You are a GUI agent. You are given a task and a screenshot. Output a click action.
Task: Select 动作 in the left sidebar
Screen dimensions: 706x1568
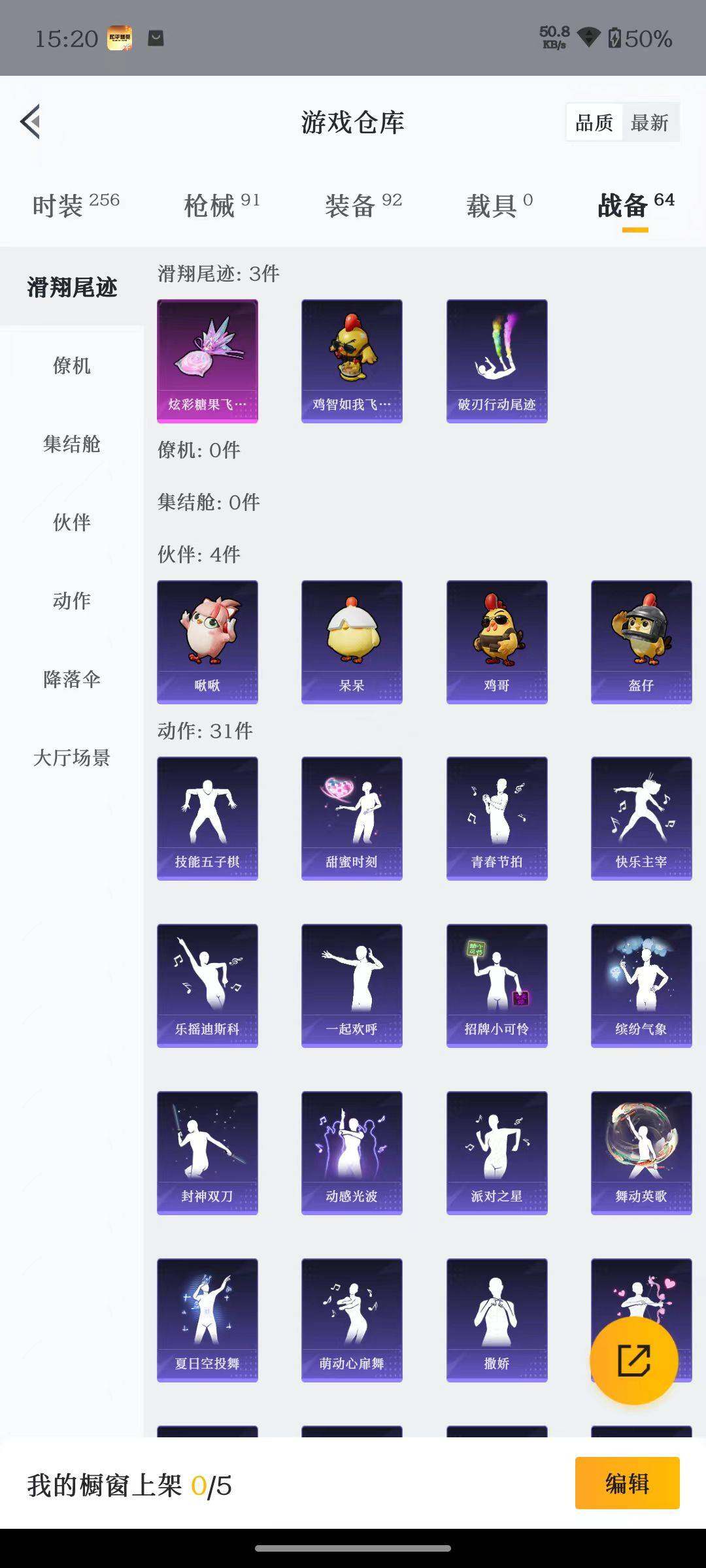coord(72,600)
